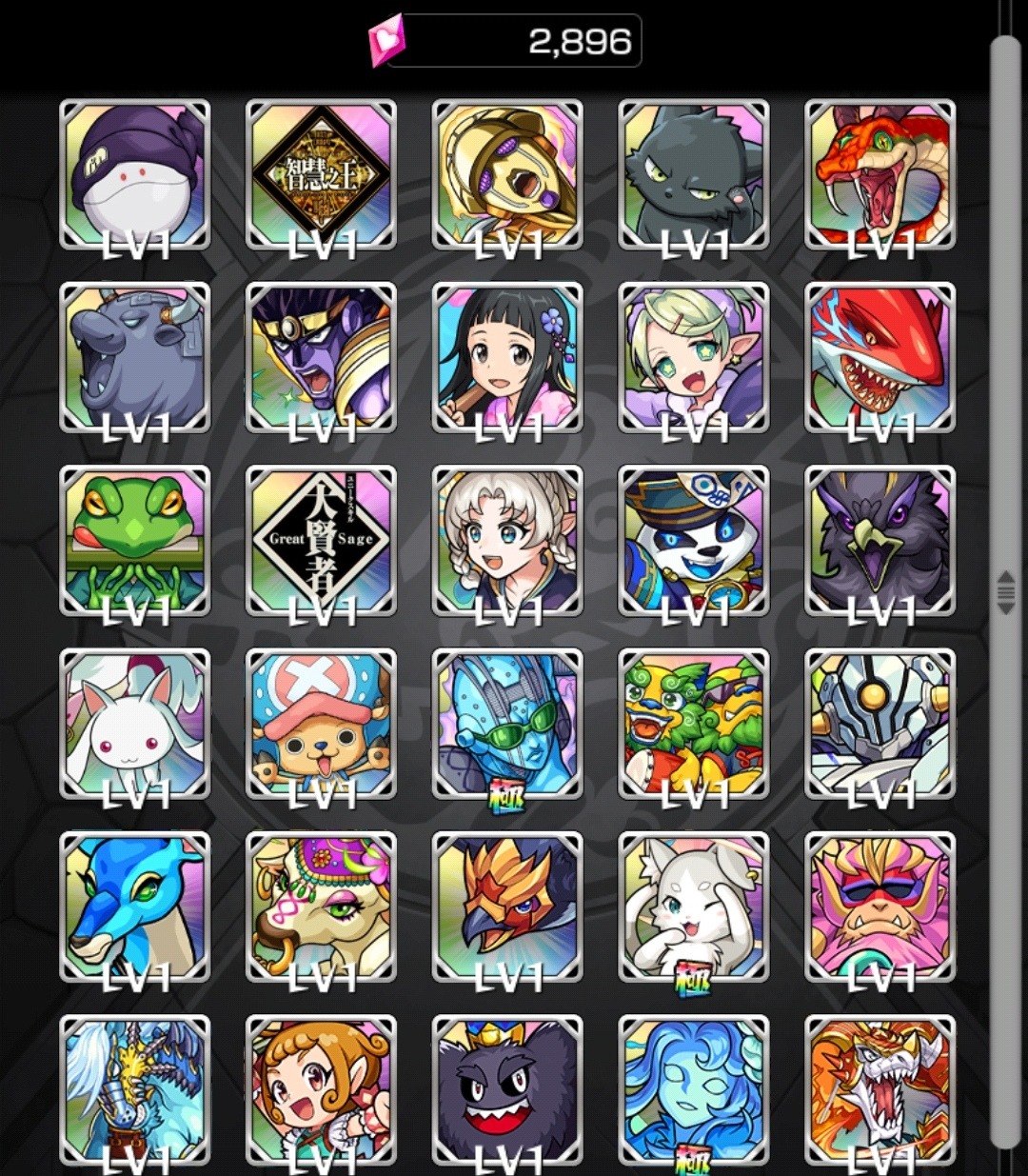Select the purple masked muscular character
Image resolution: width=1028 pixels, height=1176 pixels.
321,357
